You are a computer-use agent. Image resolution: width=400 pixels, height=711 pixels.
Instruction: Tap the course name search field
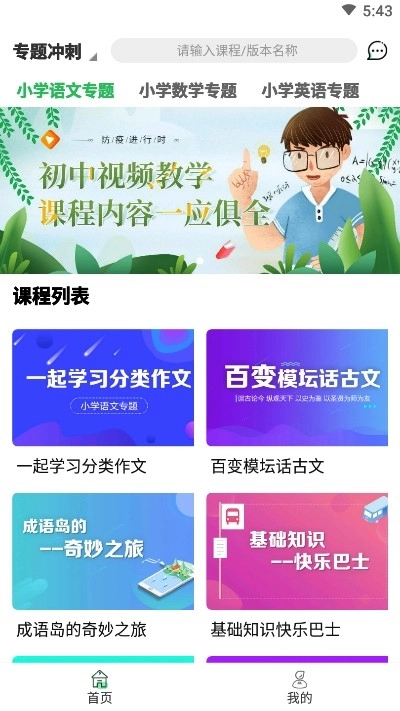point(234,50)
